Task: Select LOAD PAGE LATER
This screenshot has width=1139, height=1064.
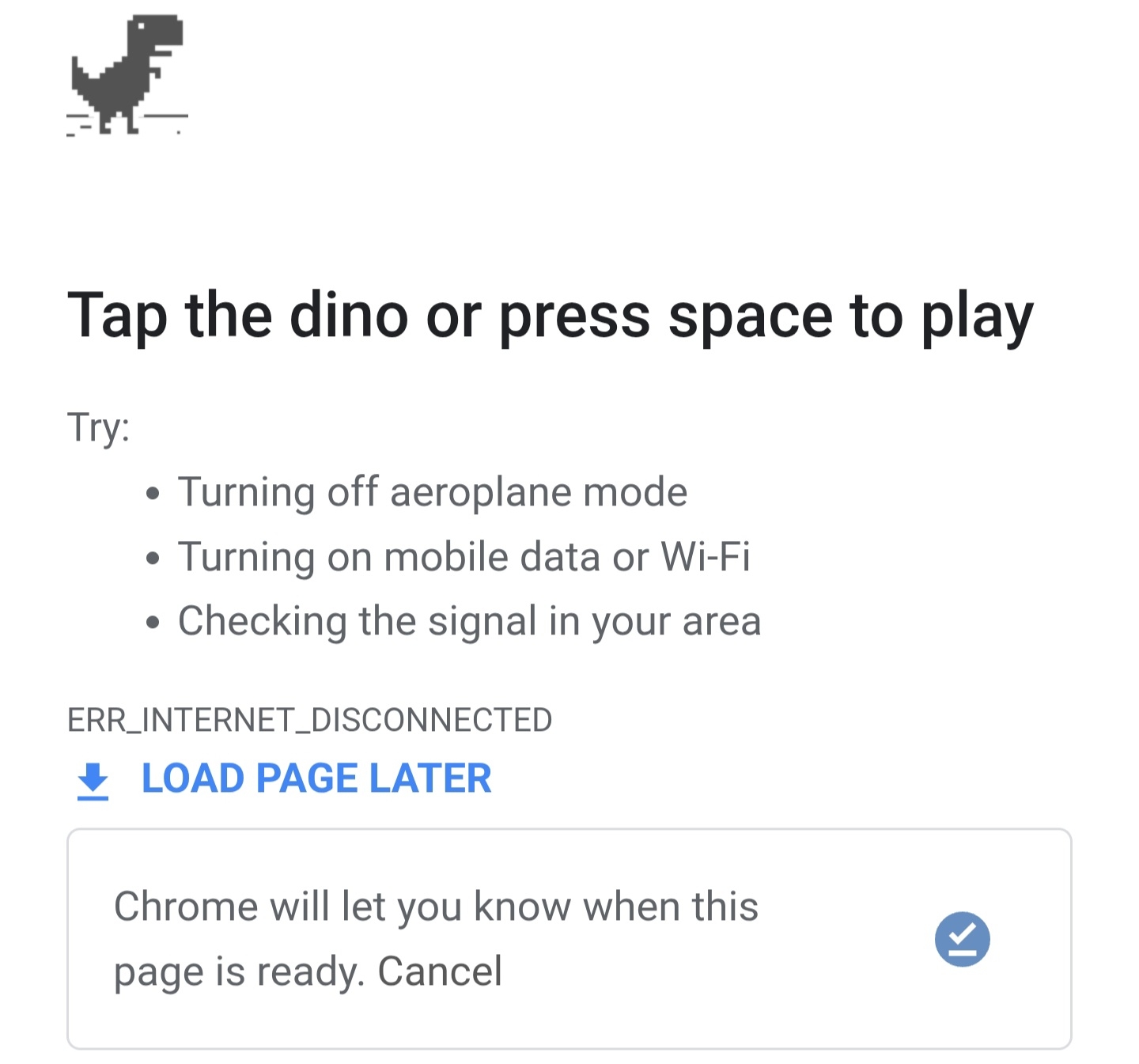Action: tap(316, 778)
